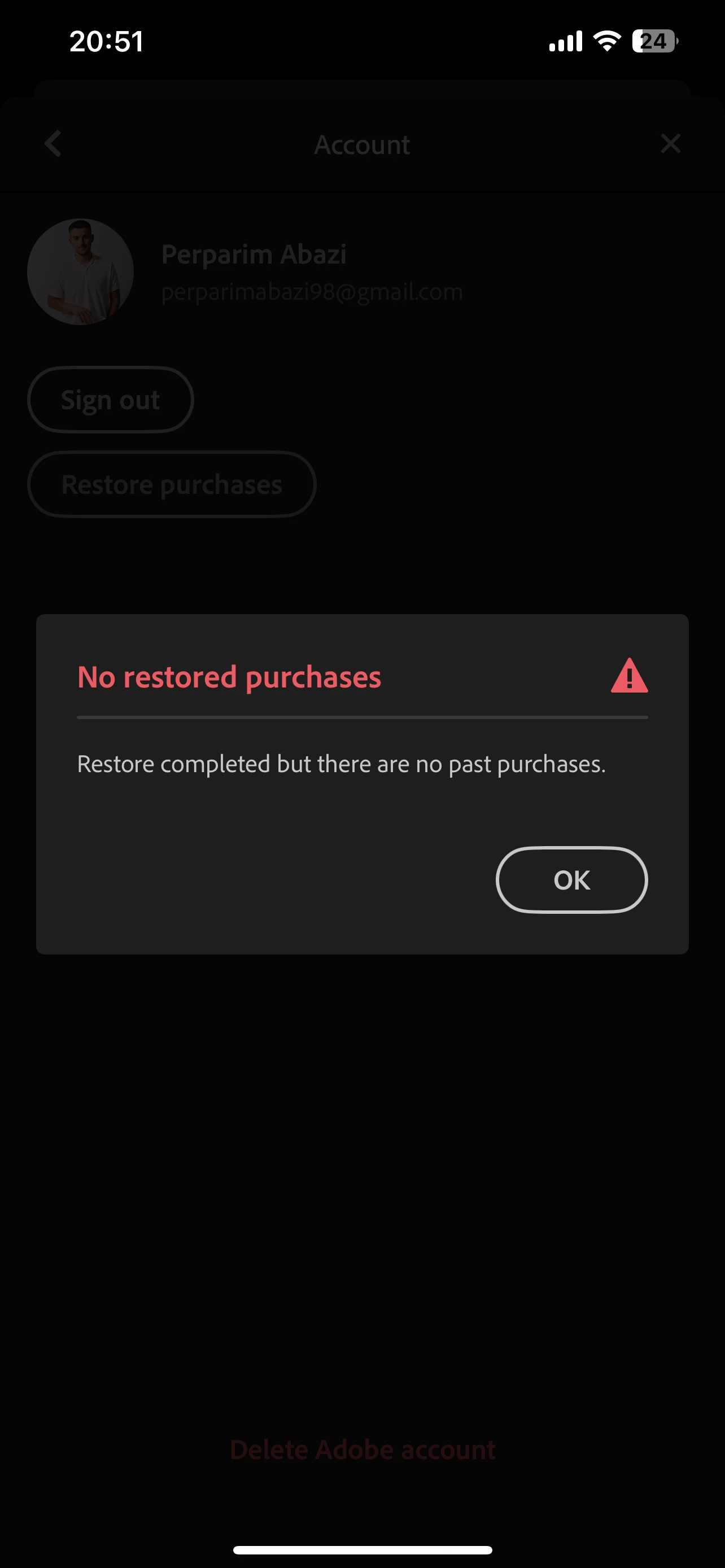Close the Account screen
The image size is (725, 1568).
[x=670, y=144]
